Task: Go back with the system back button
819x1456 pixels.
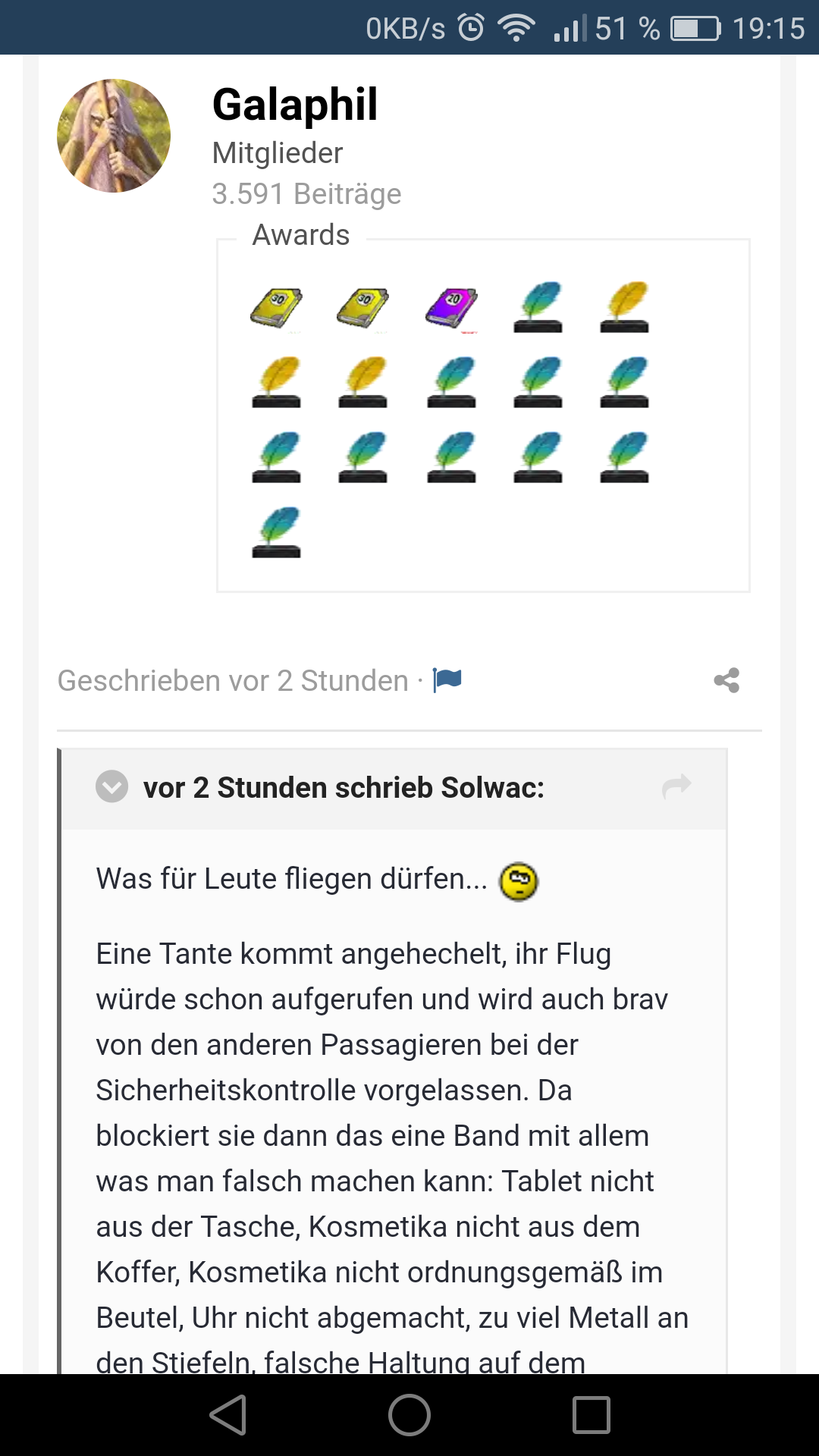Action: (x=228, y=1415)
